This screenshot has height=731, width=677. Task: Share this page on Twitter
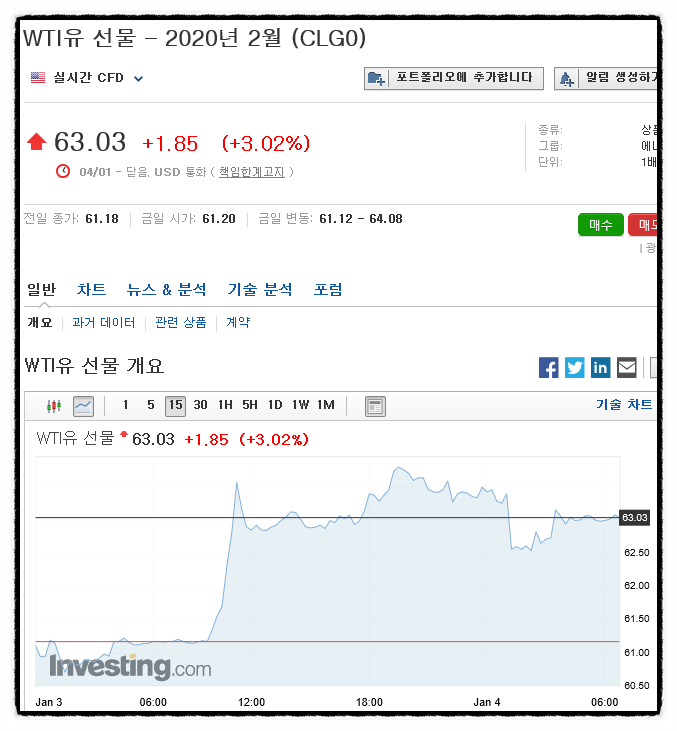574,367
